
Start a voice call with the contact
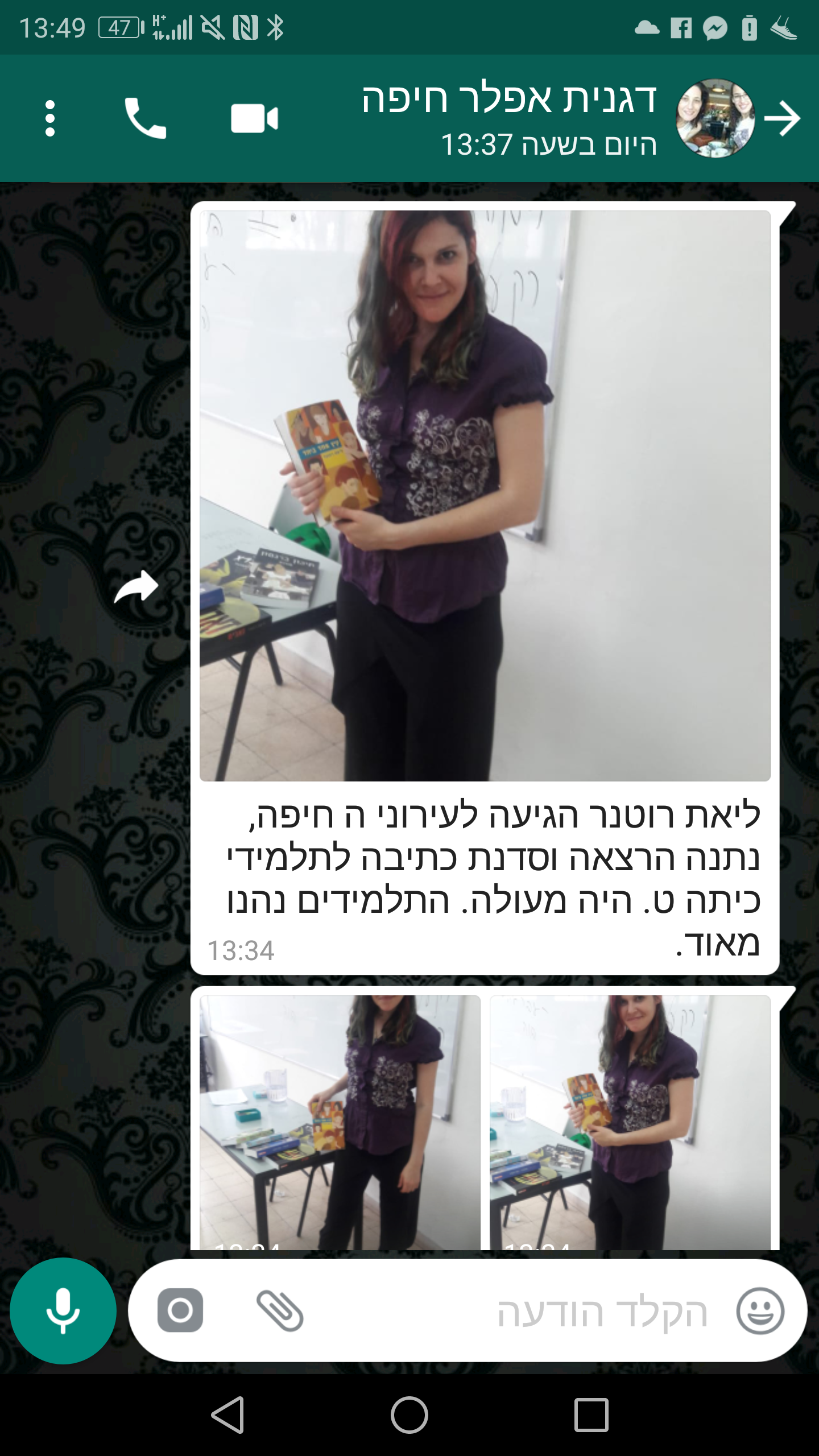146,118
